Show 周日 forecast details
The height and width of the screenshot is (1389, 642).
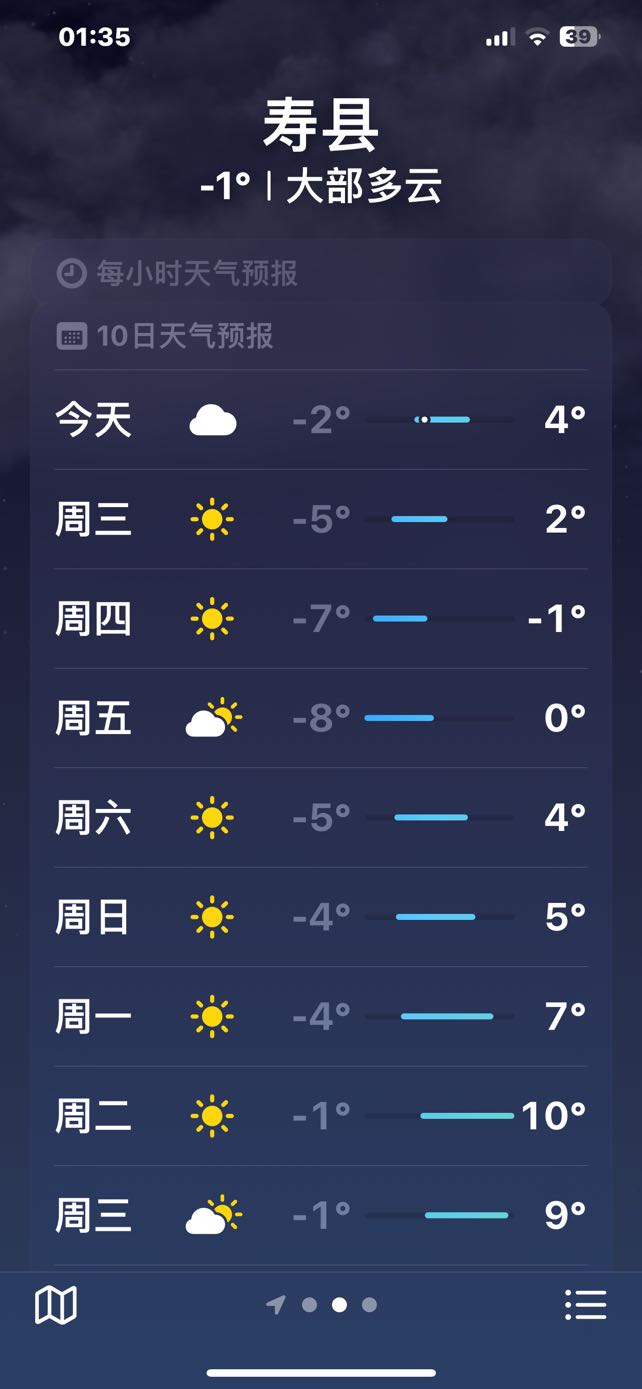click(x=320, y=917)
